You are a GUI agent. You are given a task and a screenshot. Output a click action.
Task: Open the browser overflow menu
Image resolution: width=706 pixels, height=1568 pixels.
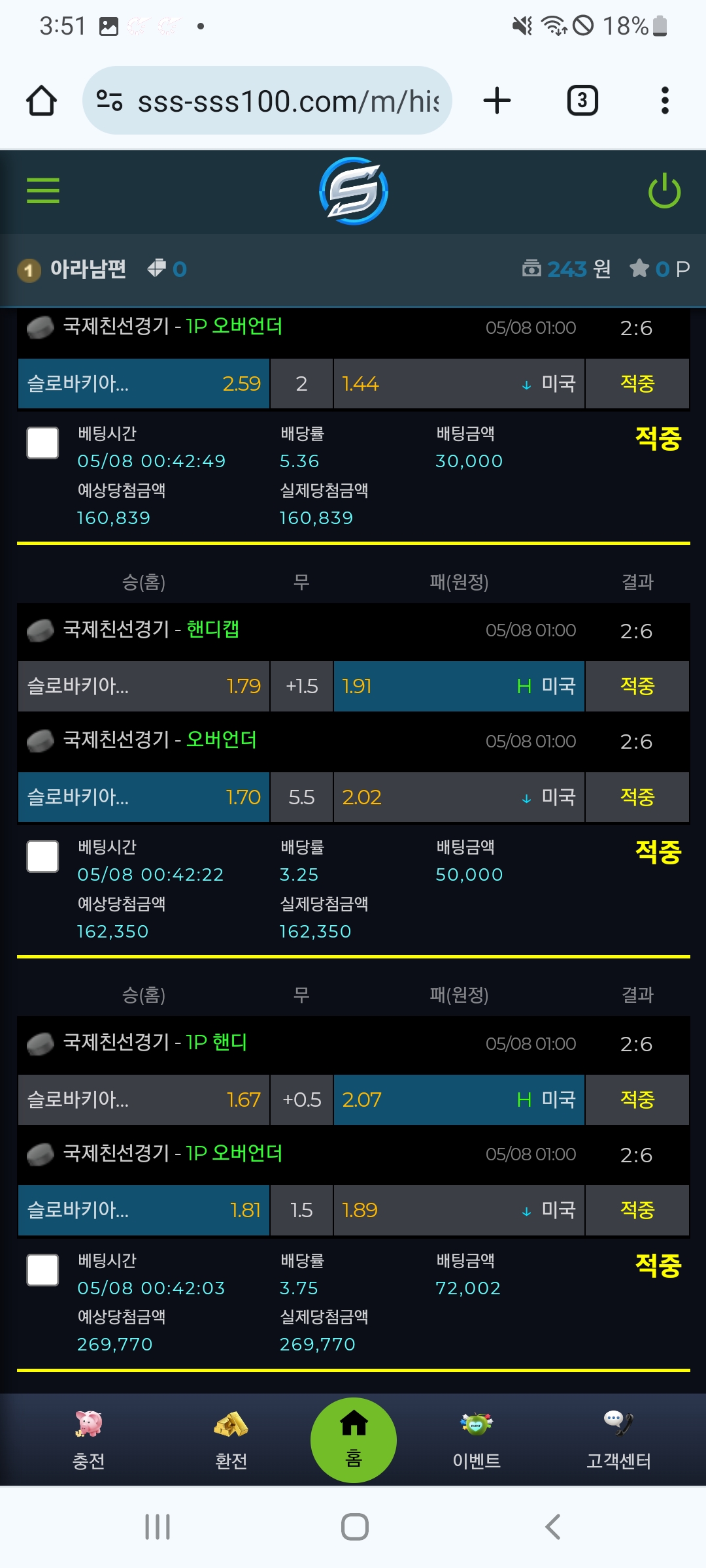(x=665, y=101)
